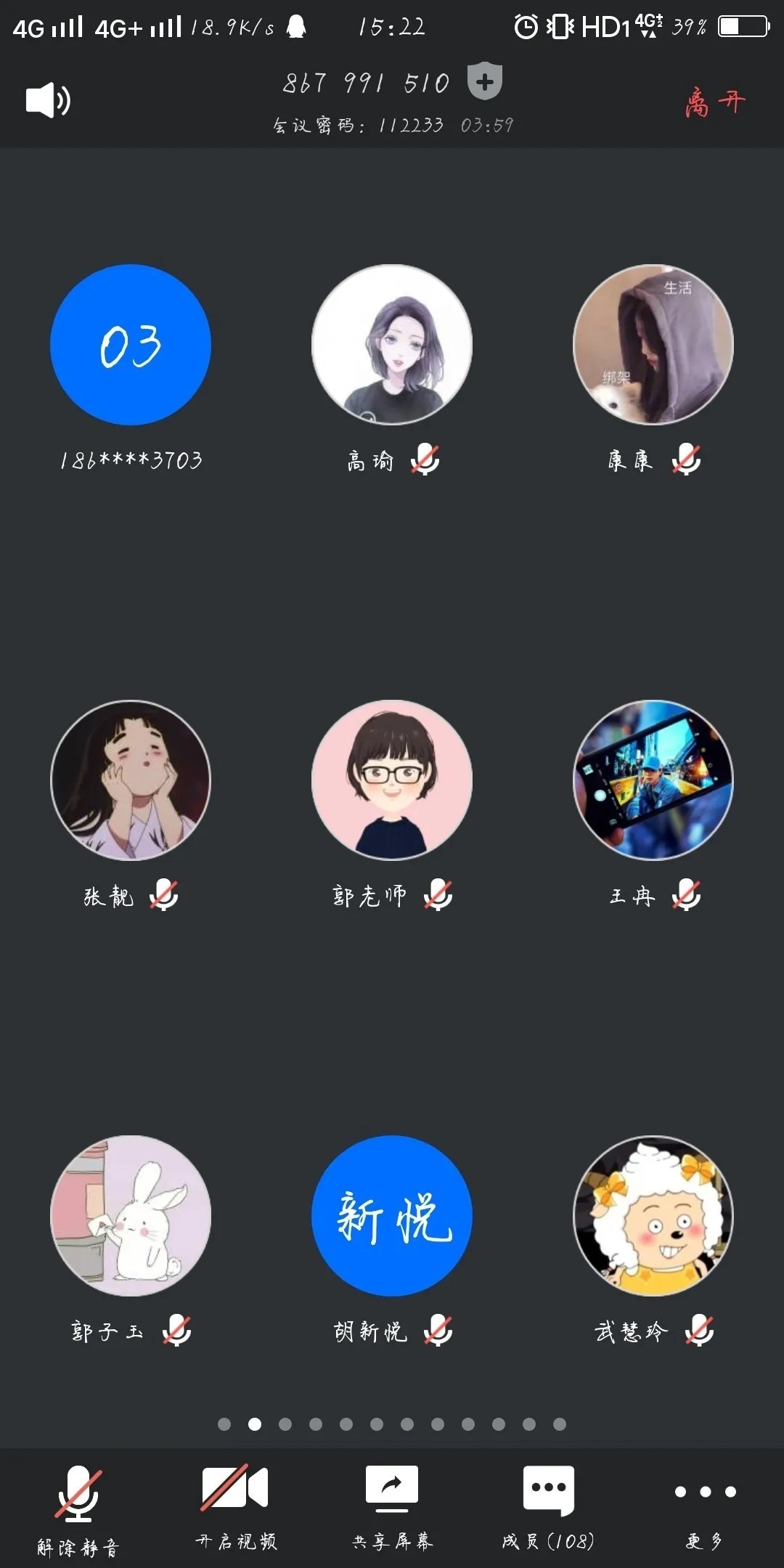Screen dimensions: 784x1568
Task: Select participant 郭子玉's avatar
Action: pos(131,1216)
